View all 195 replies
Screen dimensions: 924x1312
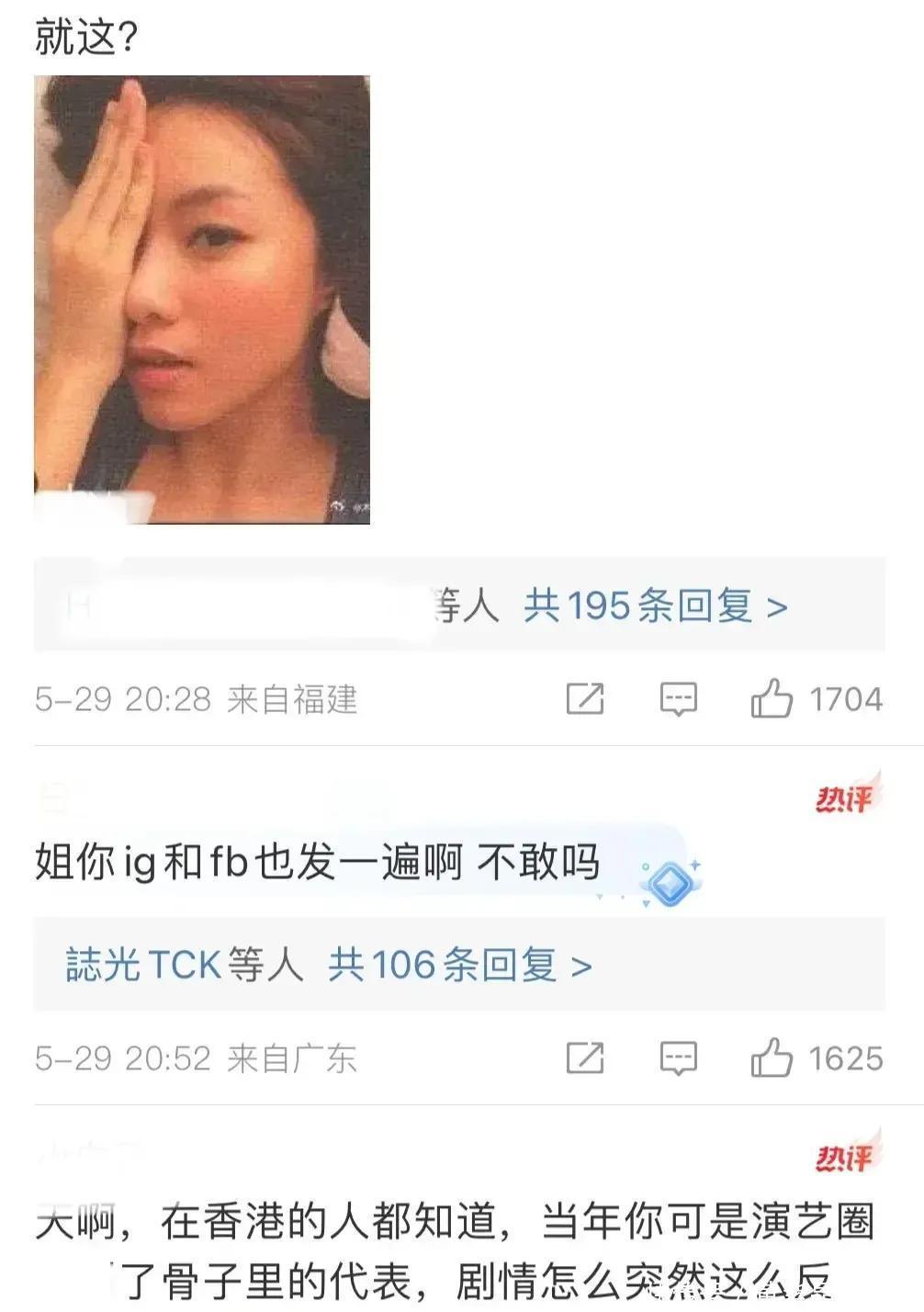(x=655, y=606)
